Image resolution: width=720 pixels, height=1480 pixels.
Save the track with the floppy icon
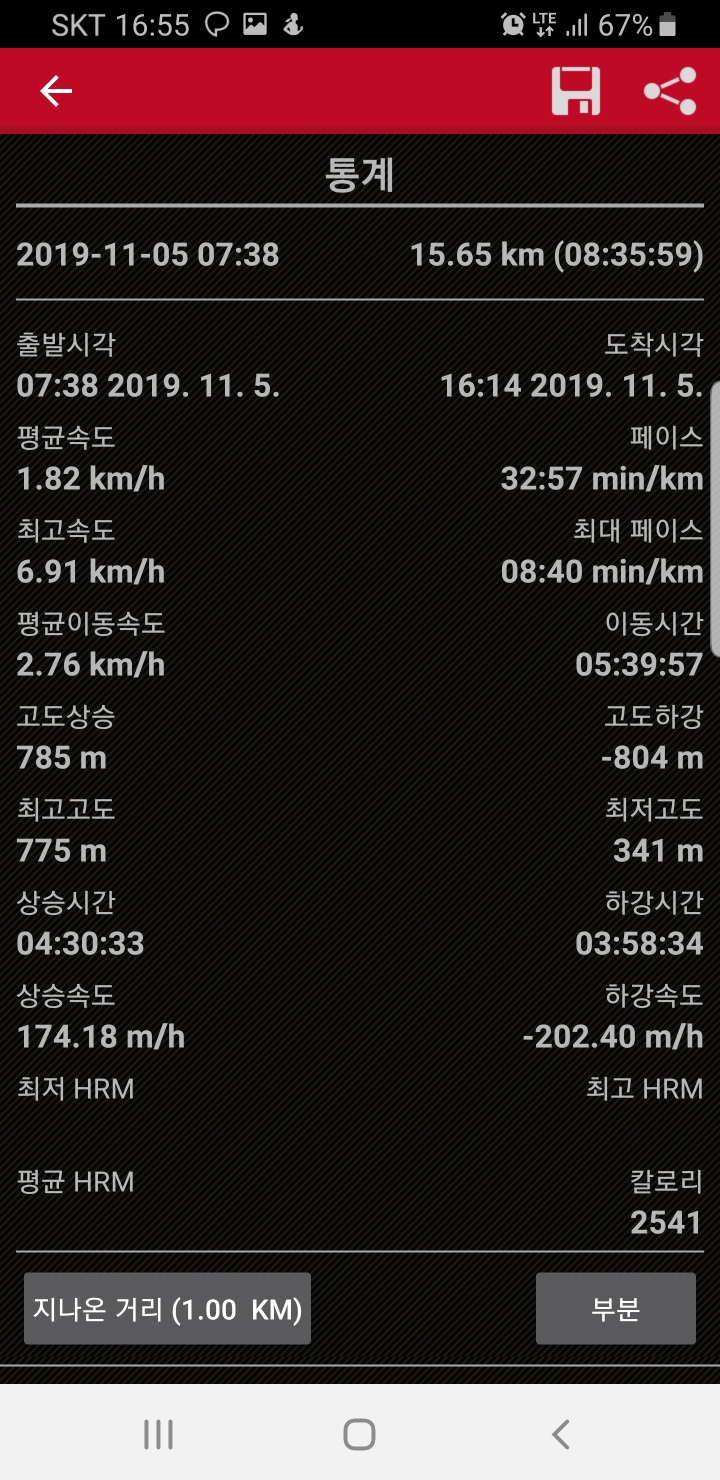[x=576, y=92]
